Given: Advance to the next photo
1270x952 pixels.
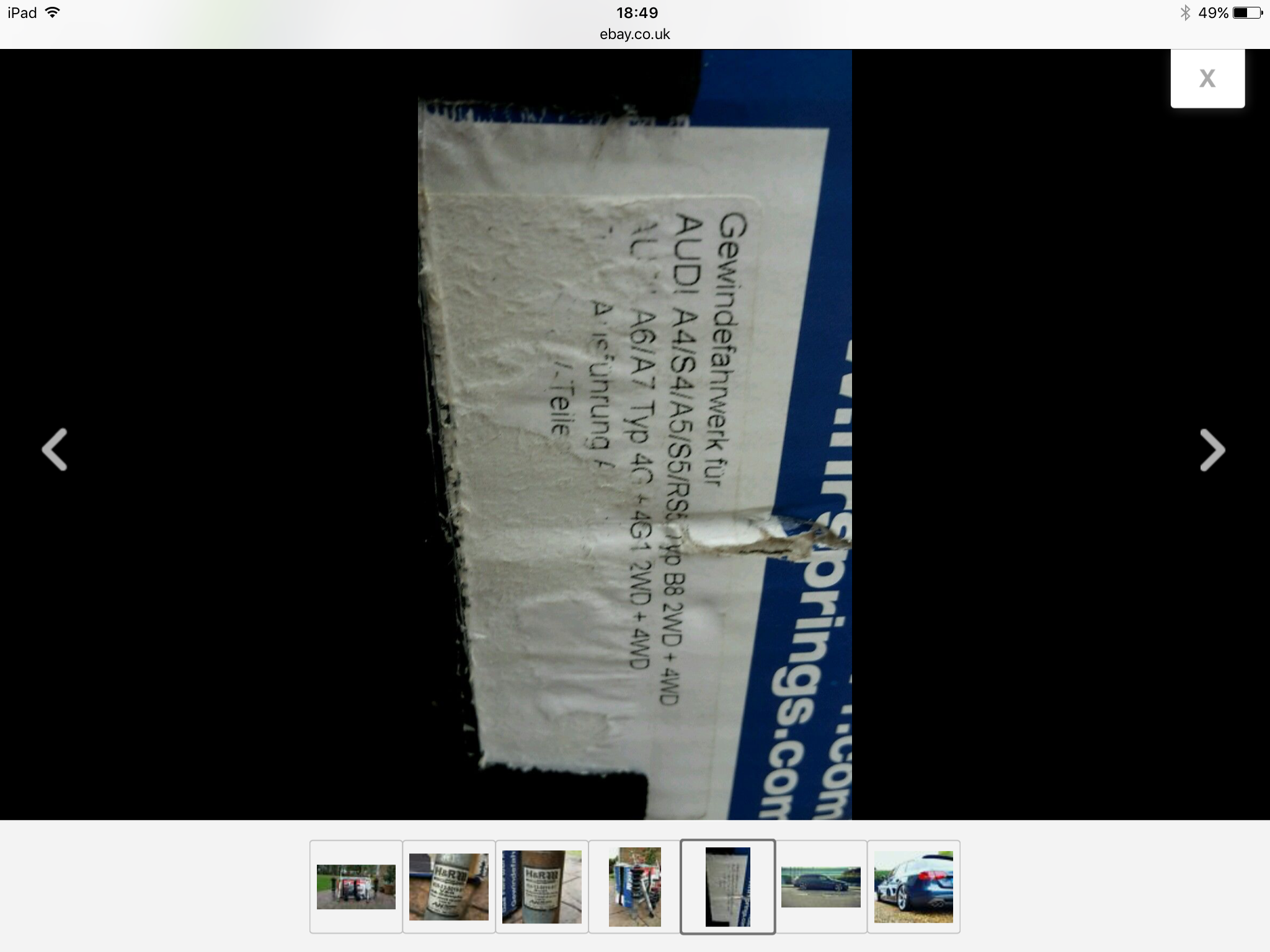Looking at the screenshot, I should (x=1212, y=449).
